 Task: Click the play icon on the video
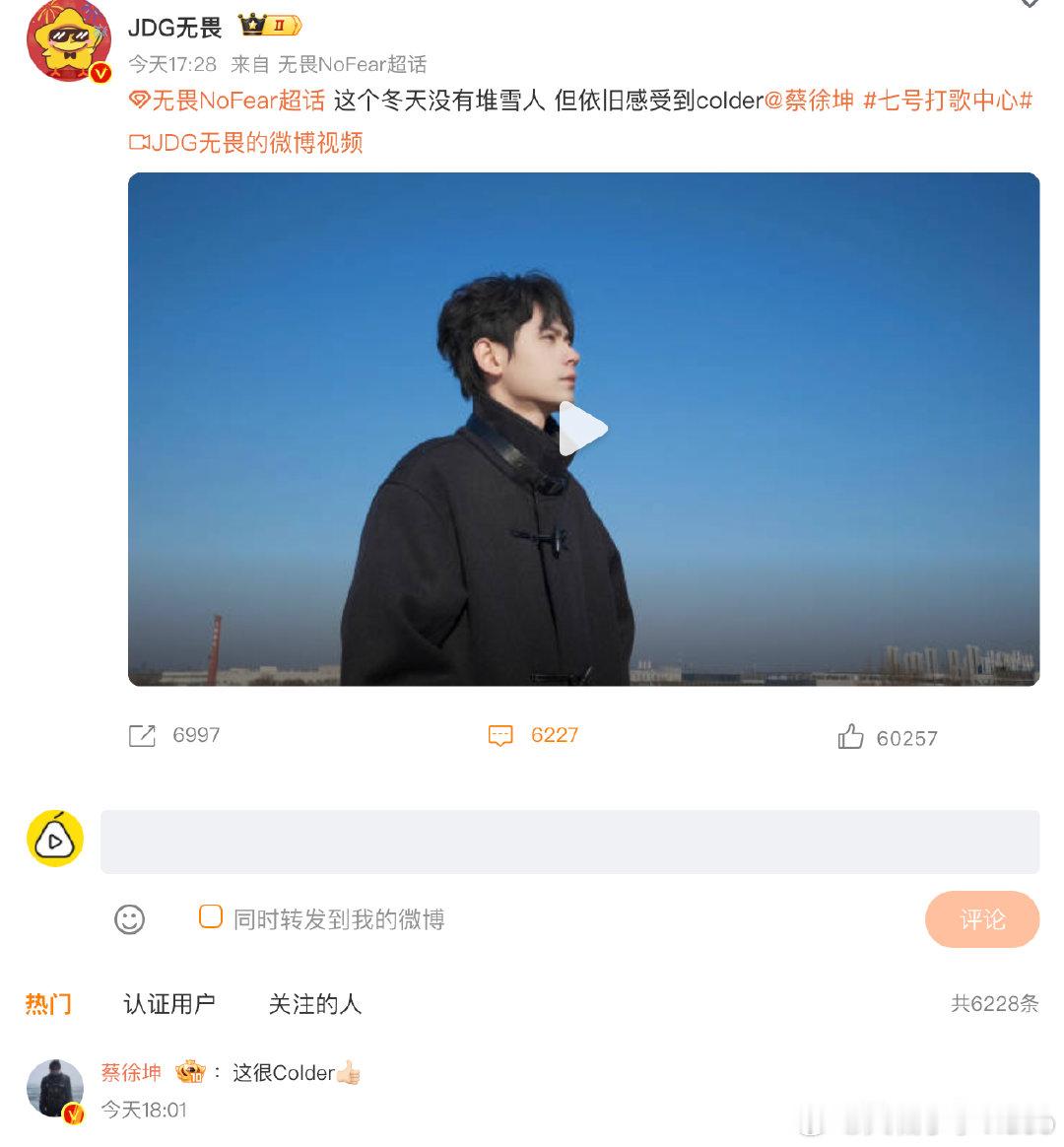583,428
